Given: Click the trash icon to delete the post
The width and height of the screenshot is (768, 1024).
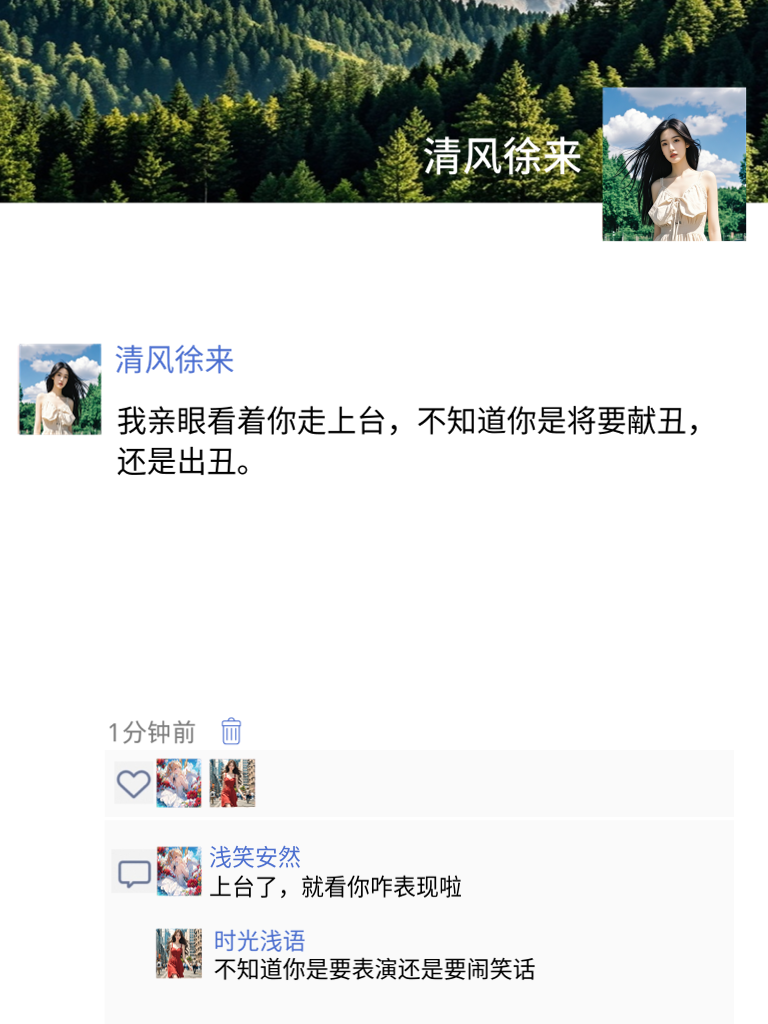Looking at the screenshot, I should (228, 733).
